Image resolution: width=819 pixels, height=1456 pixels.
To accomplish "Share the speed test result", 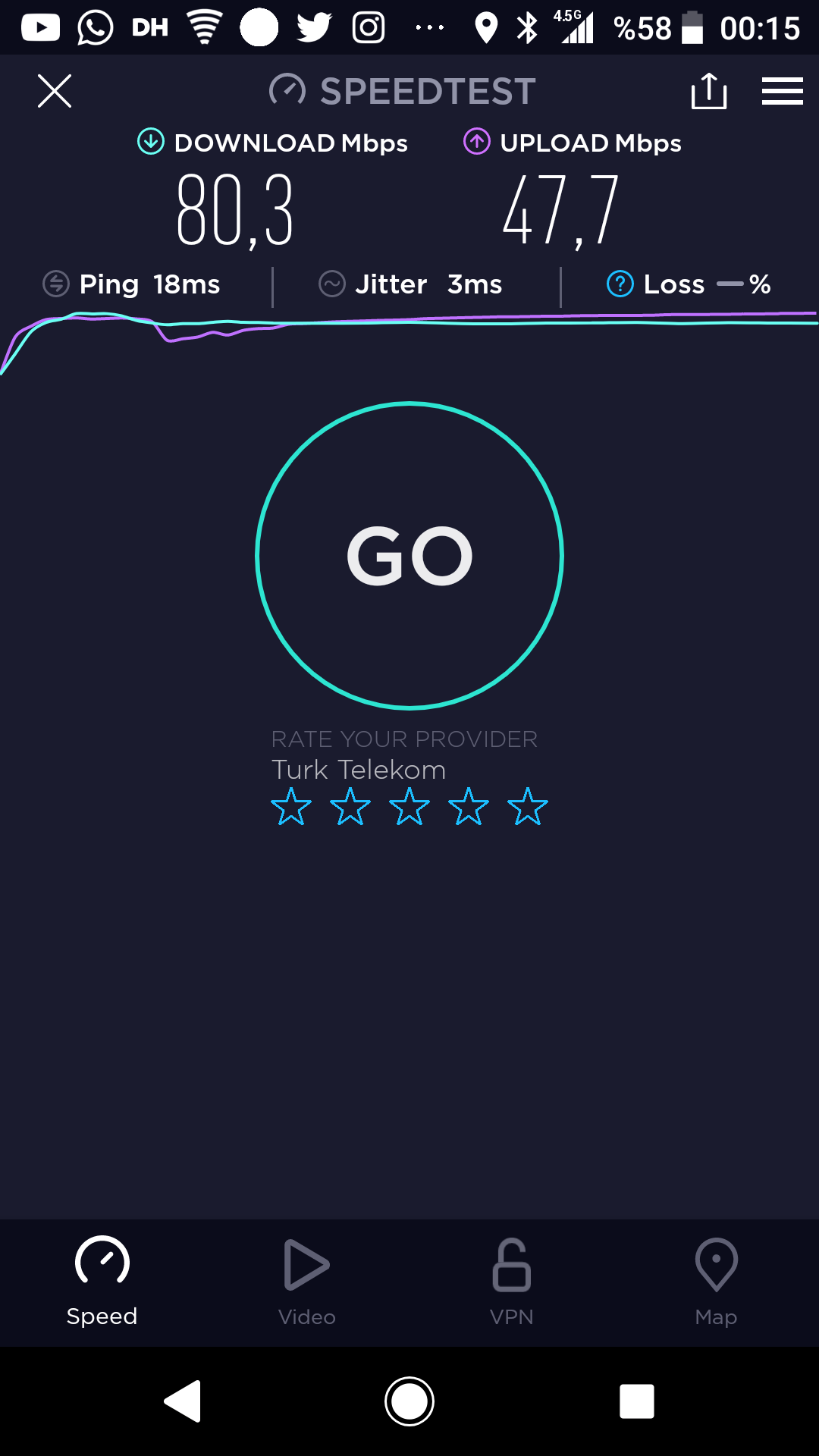I will [709, 91].
